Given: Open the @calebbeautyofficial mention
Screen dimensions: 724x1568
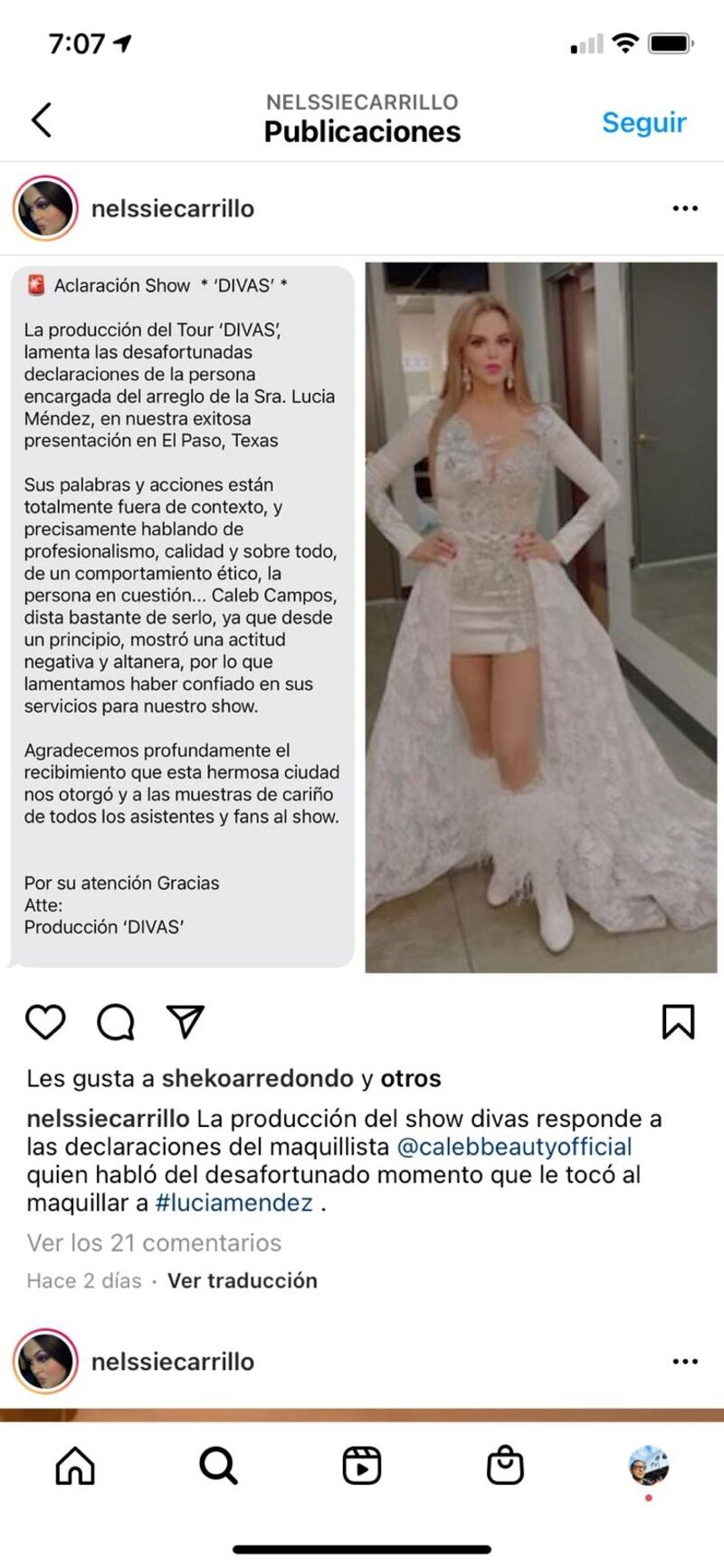Looking at the screenshot, I should [514, 1147].
